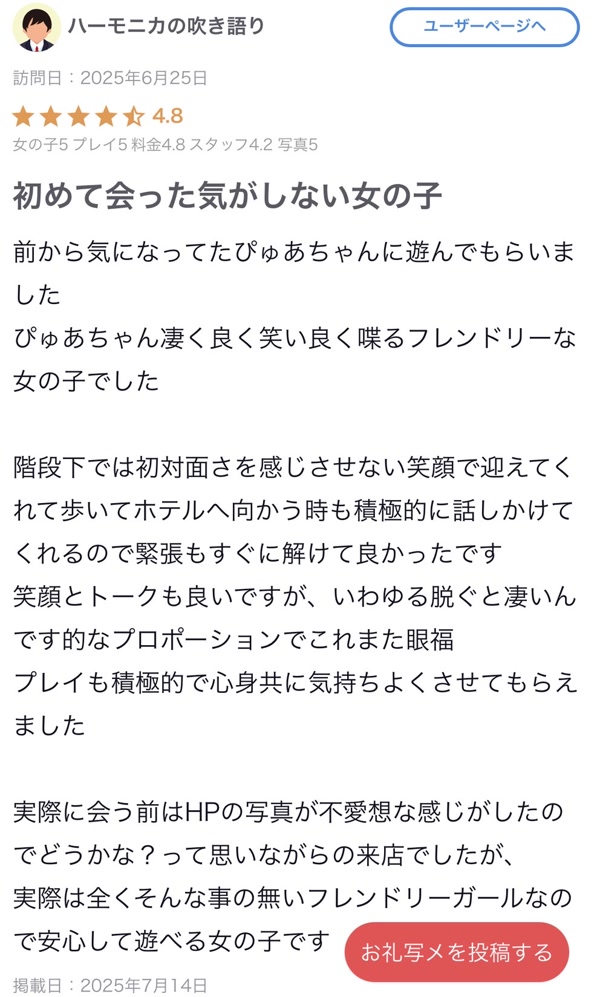The height and width of the screenshot is (997, 600).
Task: Open the ユーザーページへ button
Action: coord(484,27)
